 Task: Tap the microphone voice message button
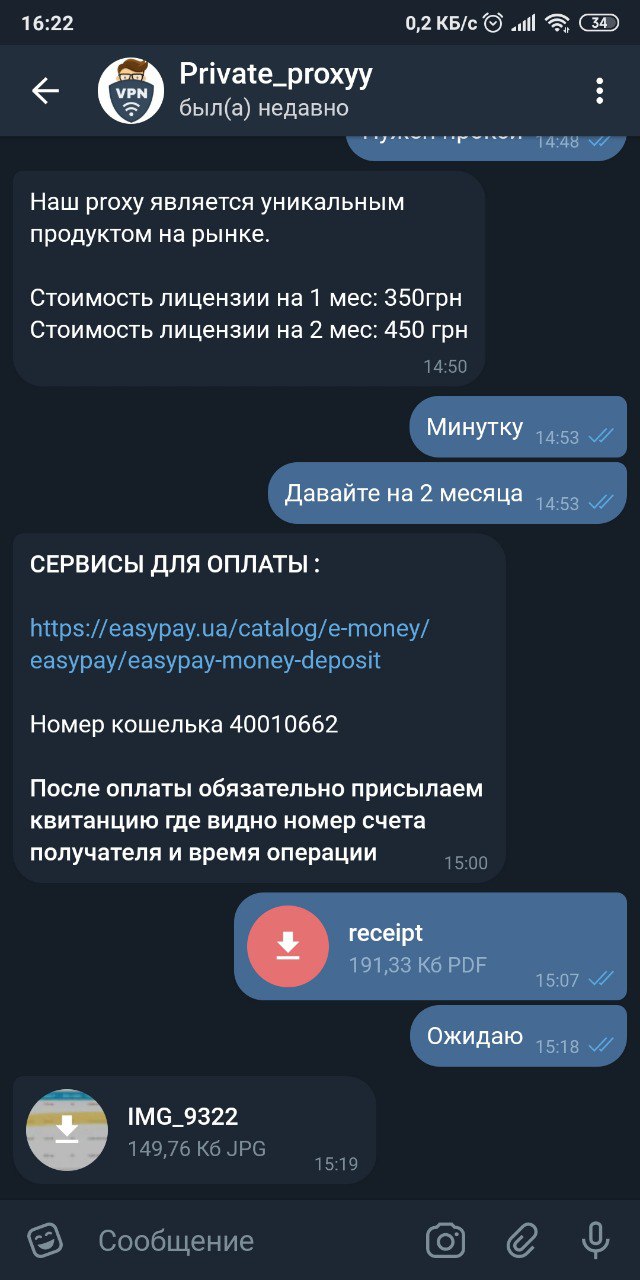coord(595,1241)
